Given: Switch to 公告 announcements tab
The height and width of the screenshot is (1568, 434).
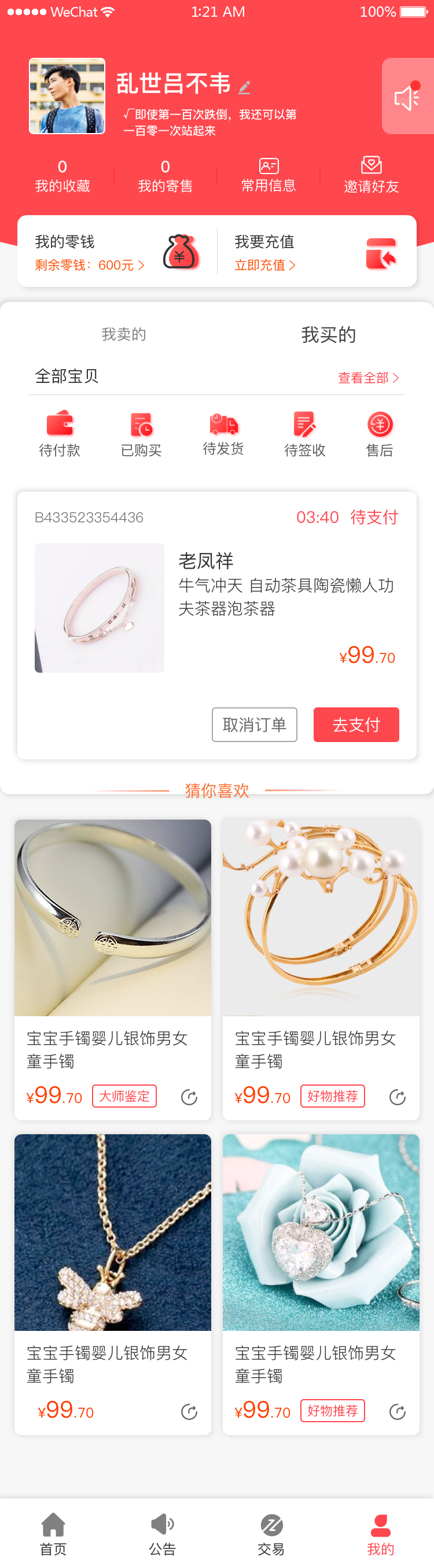Looking at the screenshot, I should (162, 1534).
